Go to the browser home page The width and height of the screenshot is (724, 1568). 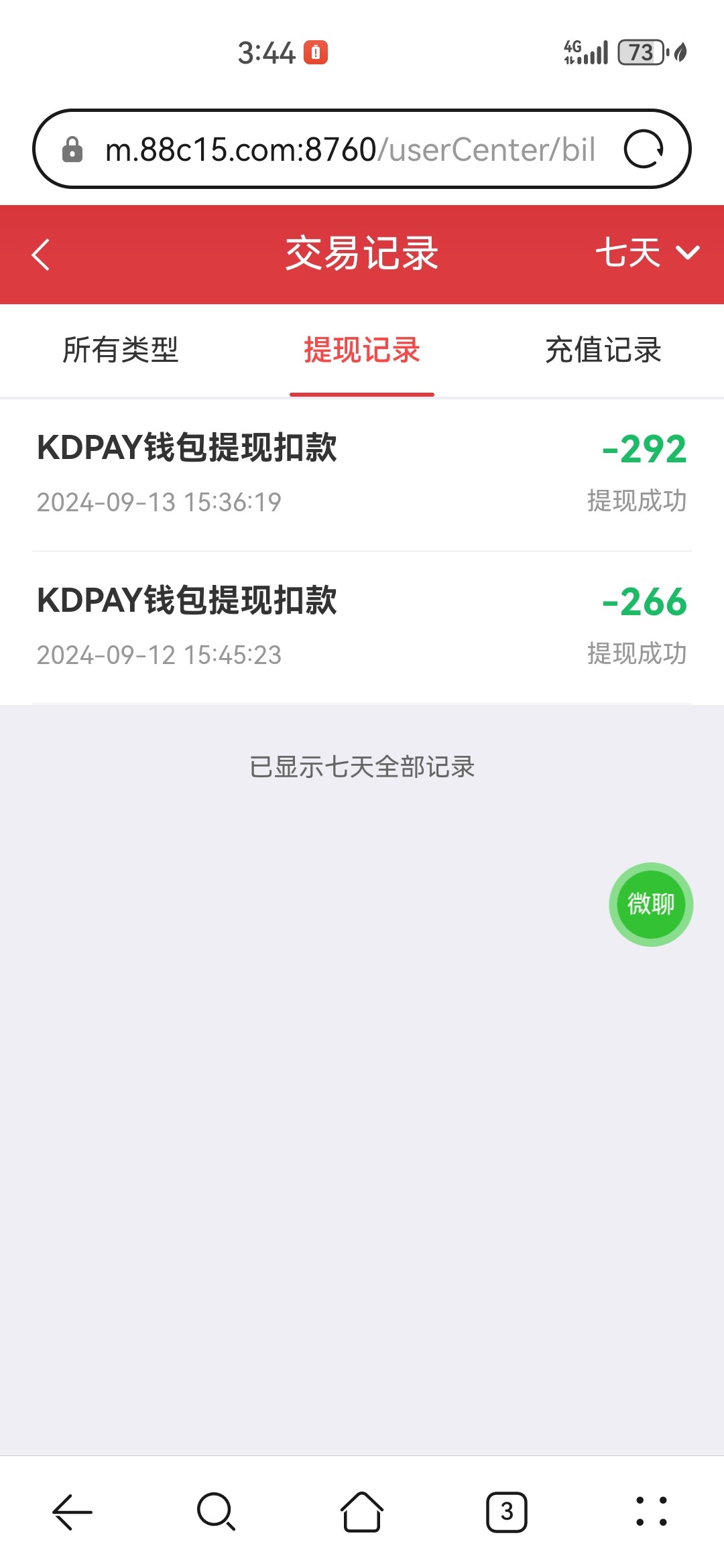tap(362, 1512)
